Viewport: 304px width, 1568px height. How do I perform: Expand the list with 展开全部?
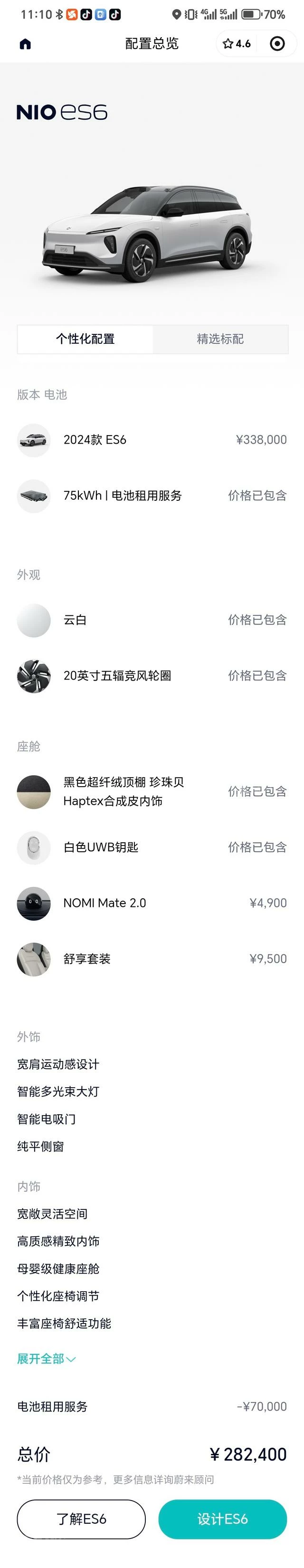tap(46, 1359)
